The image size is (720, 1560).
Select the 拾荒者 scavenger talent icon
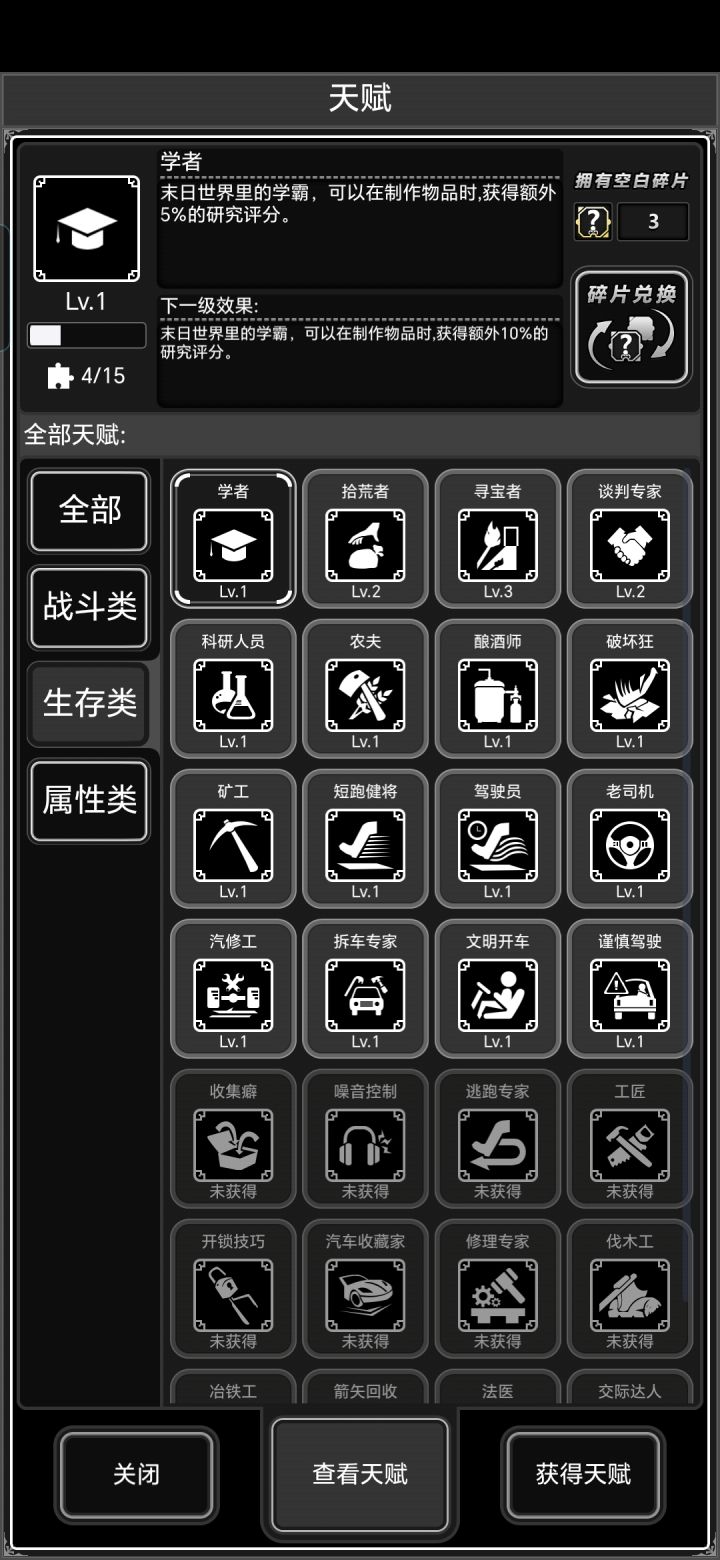coord(365,545)
